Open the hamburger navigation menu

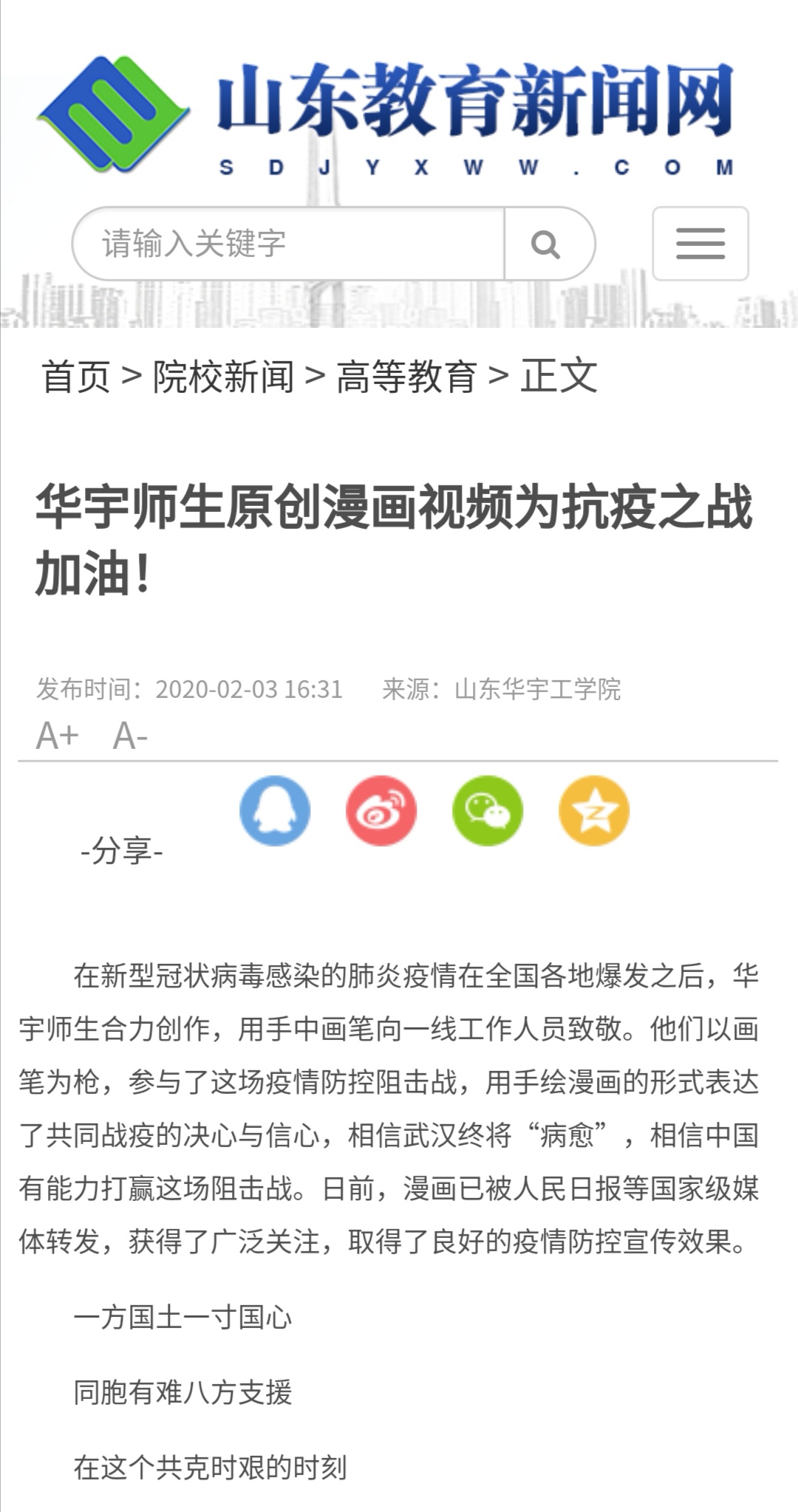point(700,244)
